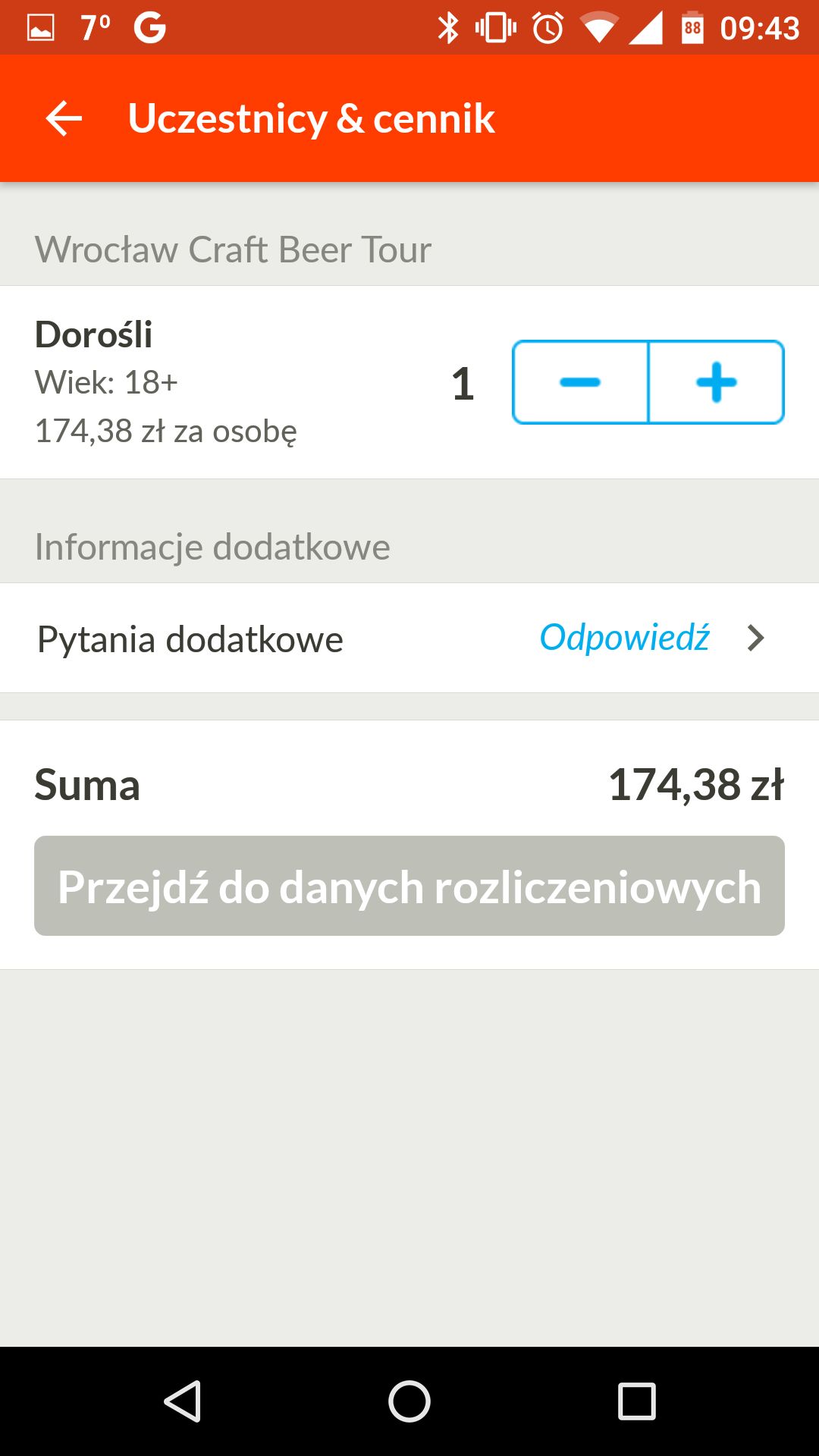Tap the system home button
This screenshot has height=1456, width=819.
coord(409,1401)
